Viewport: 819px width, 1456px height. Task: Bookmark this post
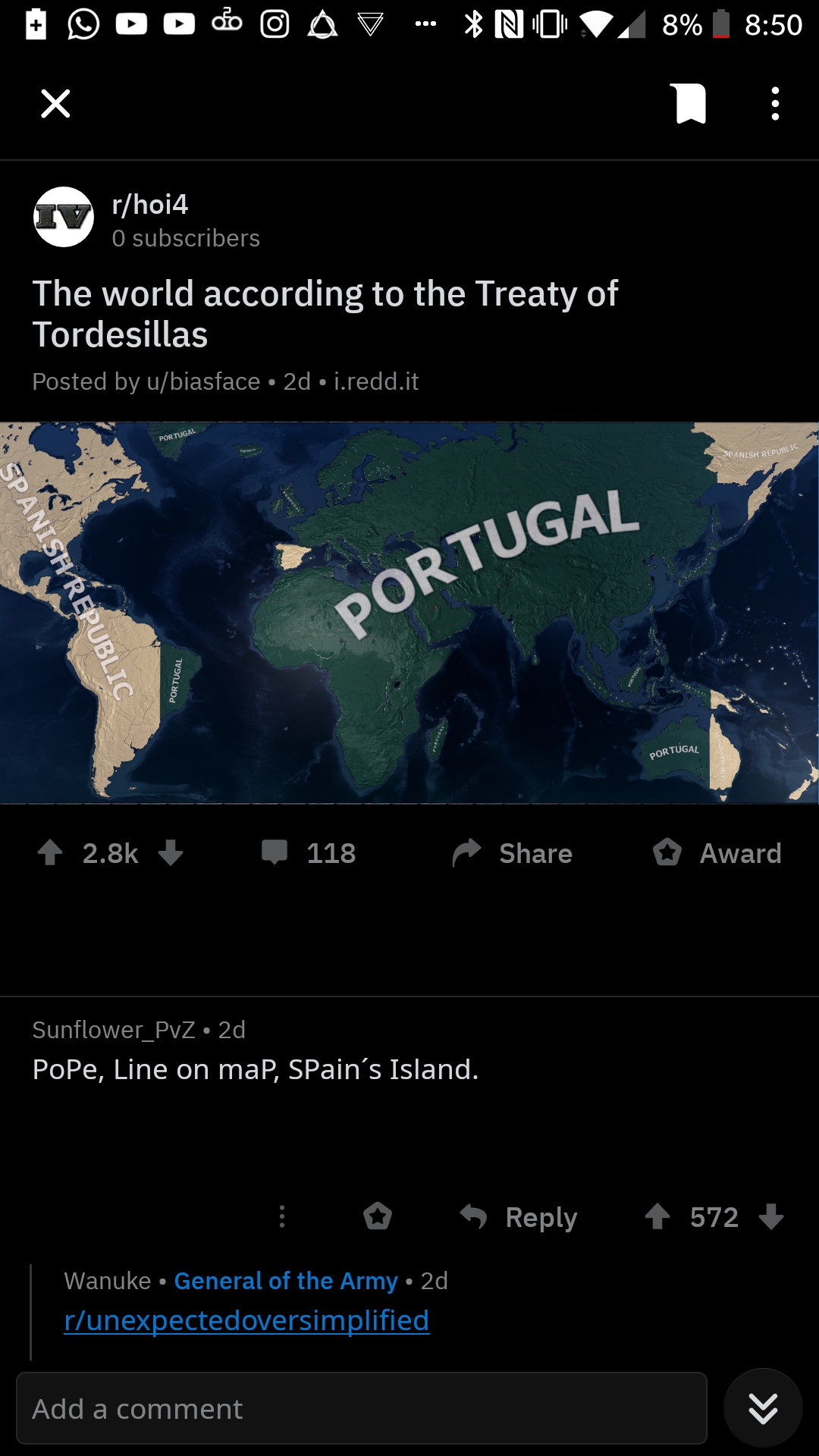(689, 104)
